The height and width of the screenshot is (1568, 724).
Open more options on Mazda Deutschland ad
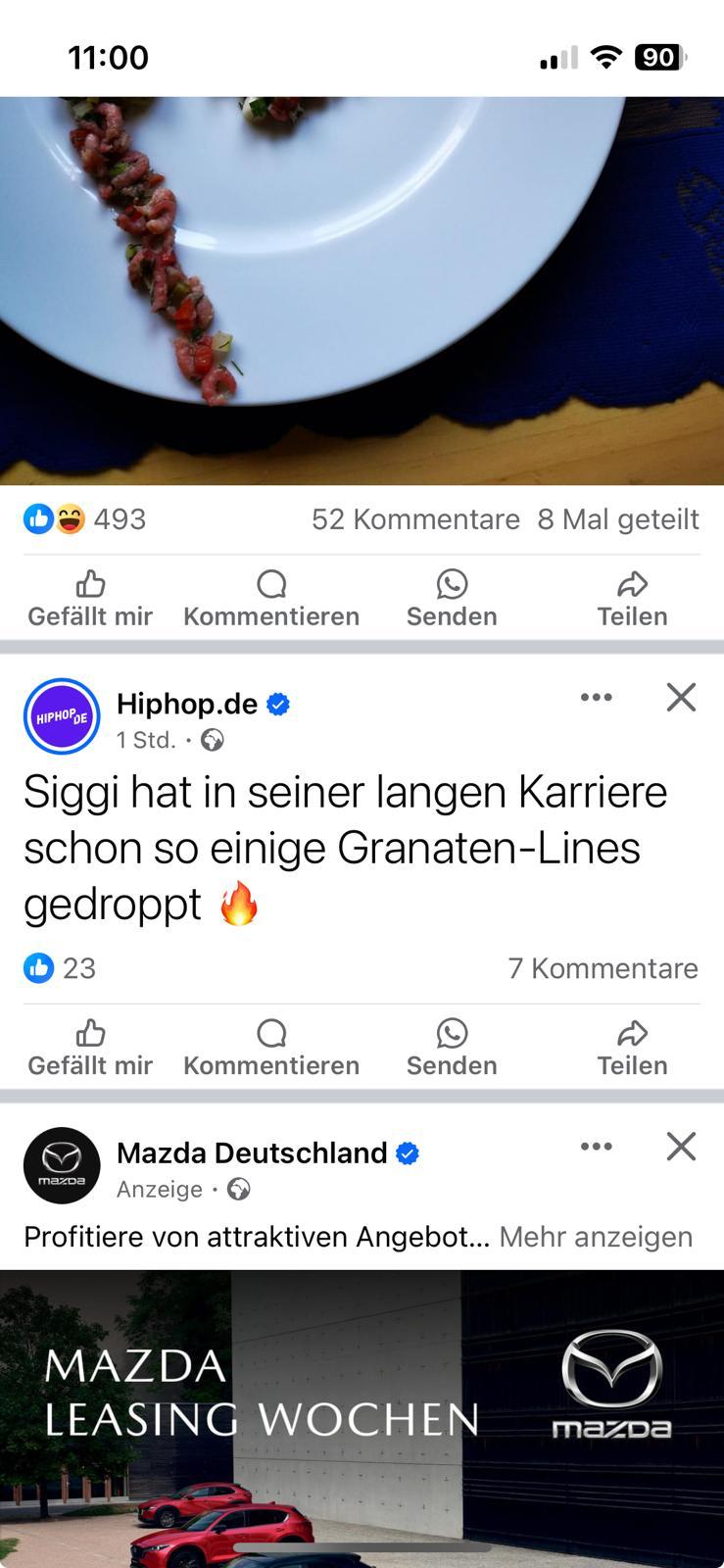pos(596,1147)
